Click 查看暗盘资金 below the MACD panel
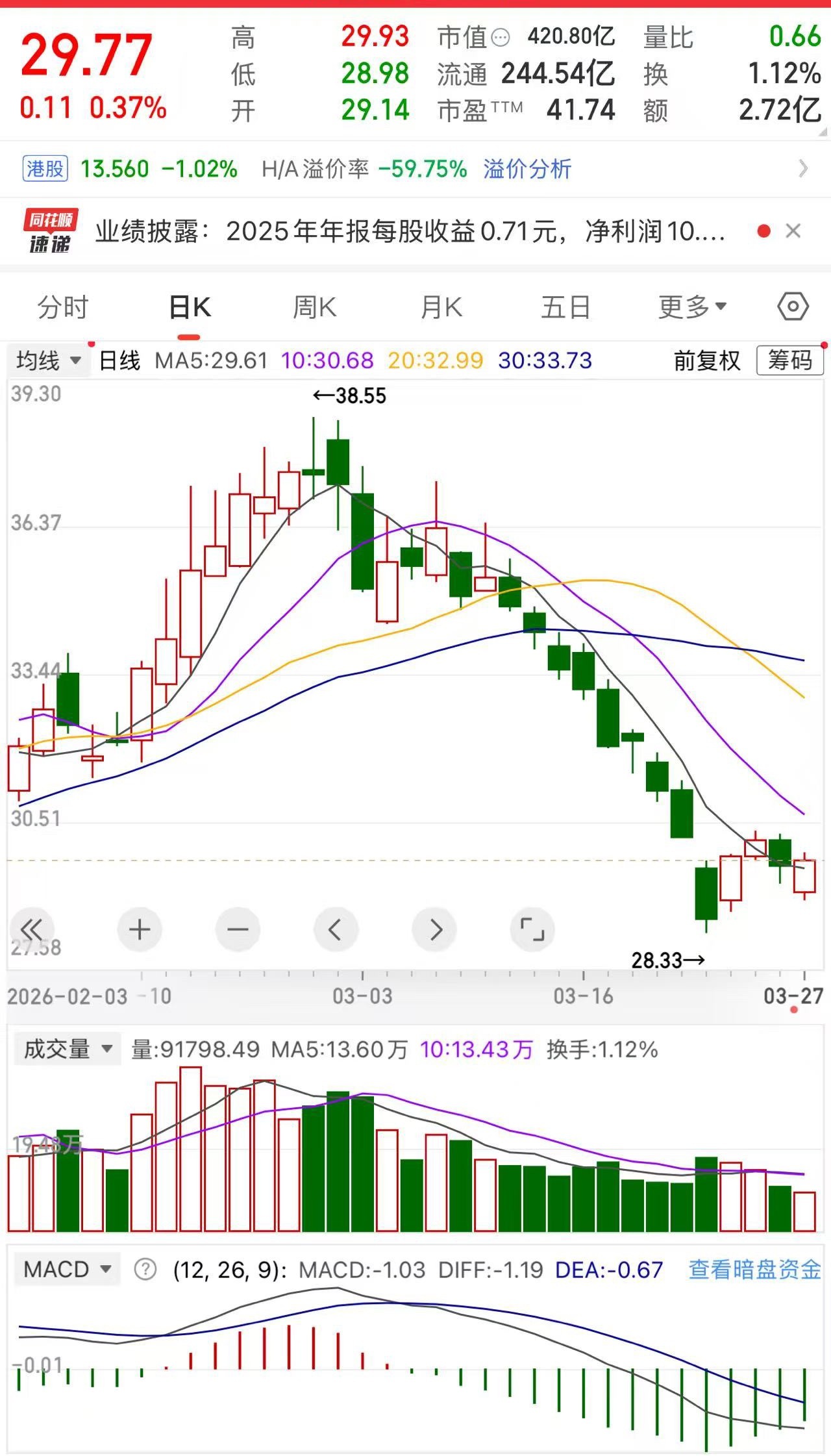 coord(752,1268)
